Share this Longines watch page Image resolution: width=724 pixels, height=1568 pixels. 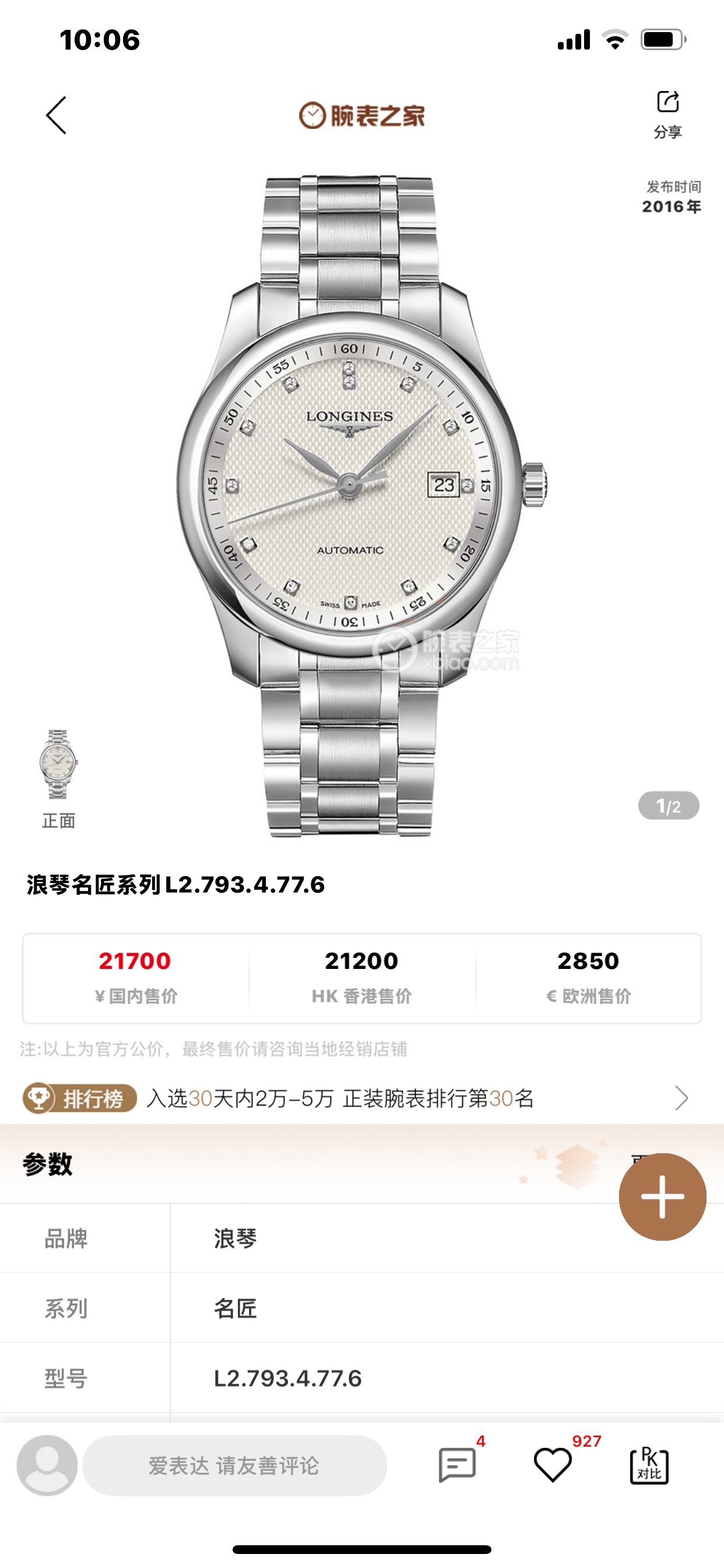click(x=667, y=113)
